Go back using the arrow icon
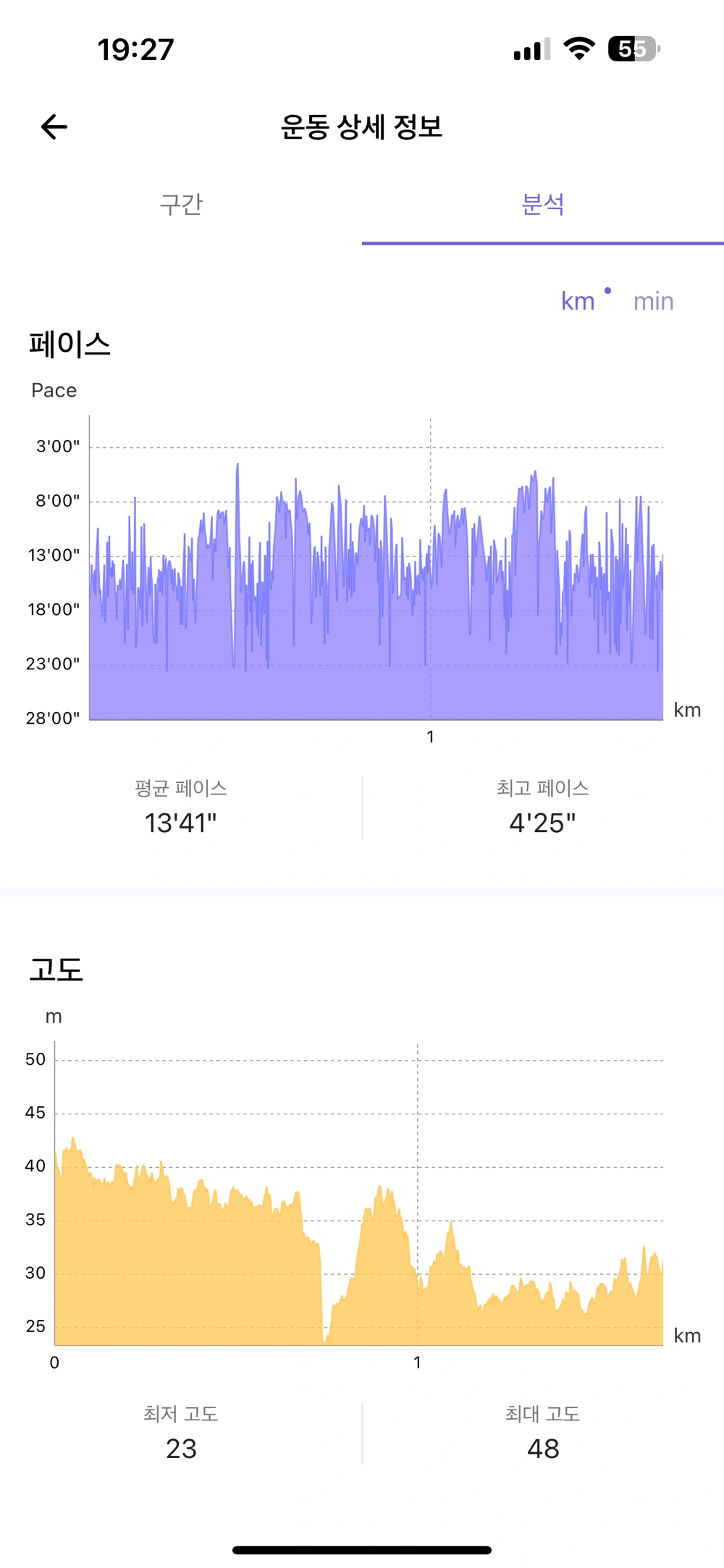The width and height of the screenshot is (724, 1568). coord(54,127)
